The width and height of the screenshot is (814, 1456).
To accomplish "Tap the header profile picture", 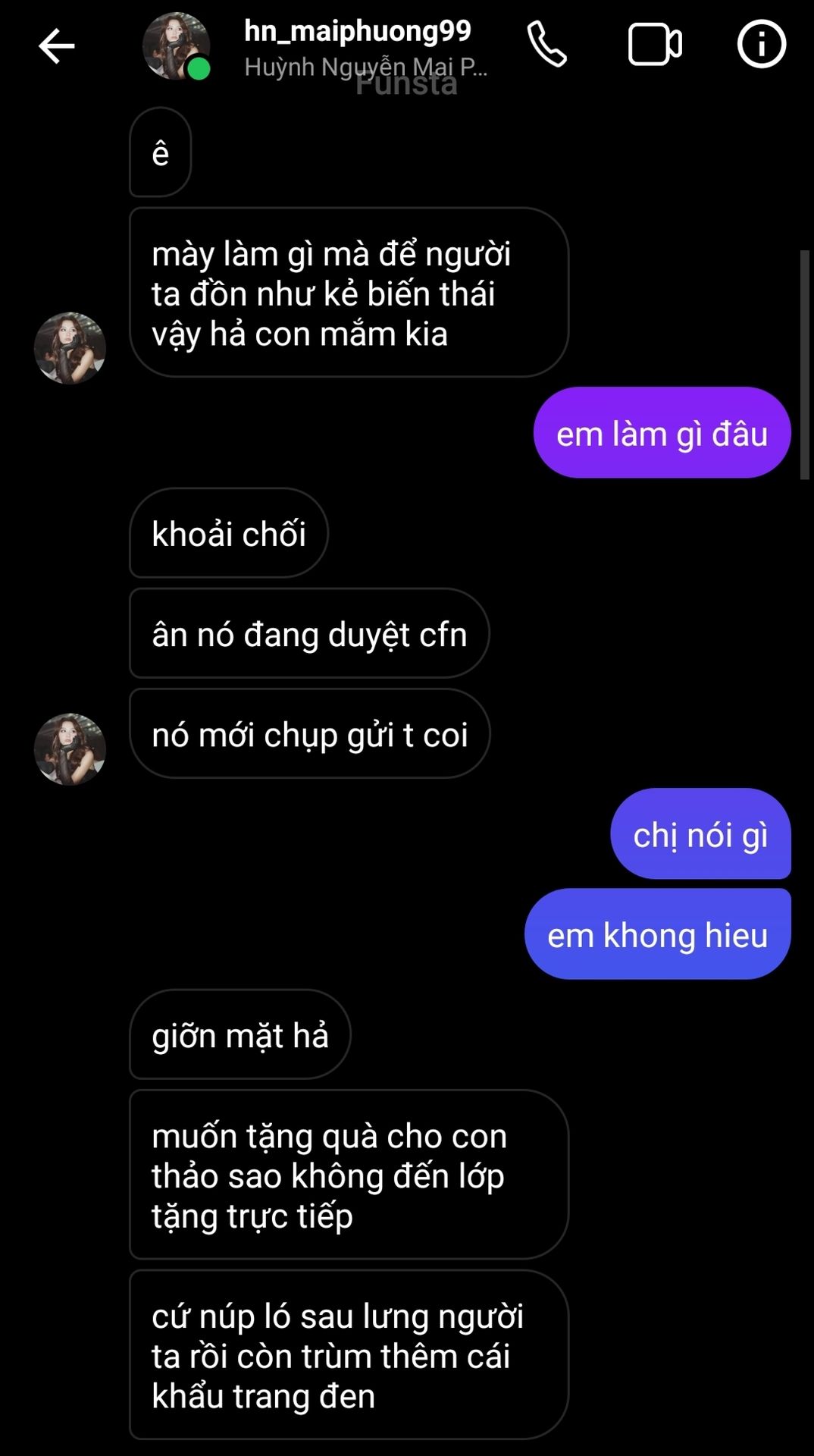I will point(176,46).
